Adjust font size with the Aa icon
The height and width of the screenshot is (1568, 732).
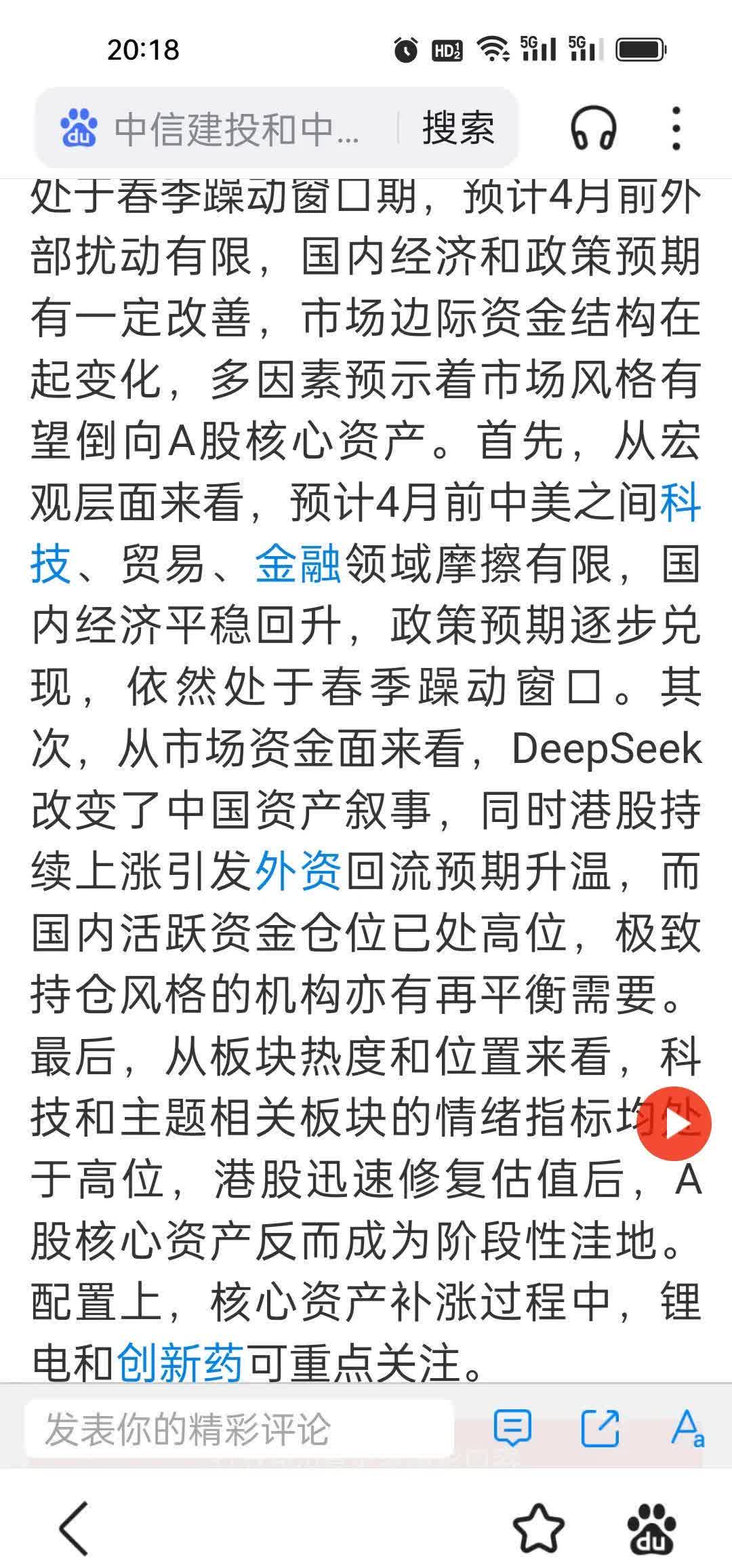coord(687,1428)
